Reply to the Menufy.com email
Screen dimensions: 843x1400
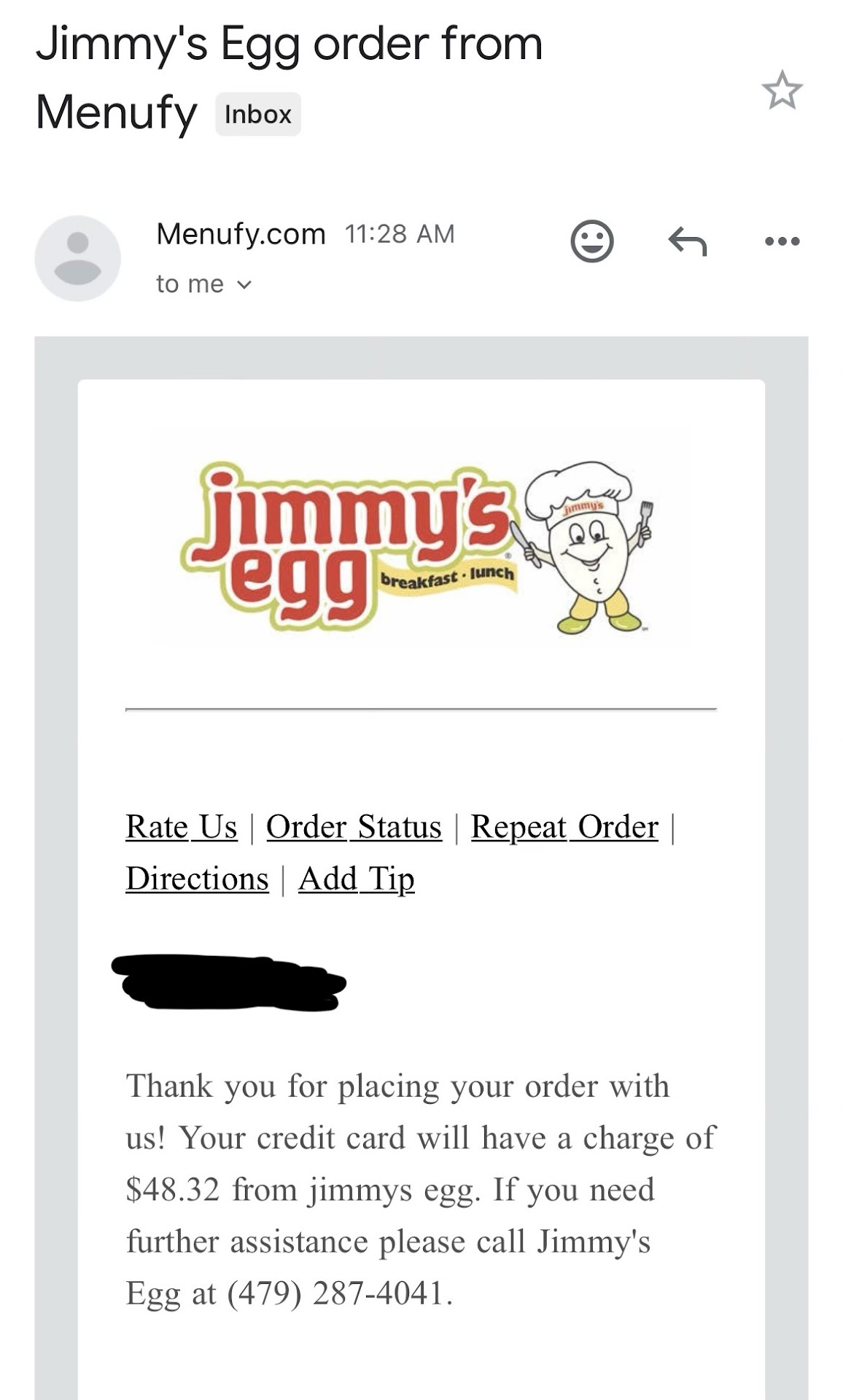coord(688,241)
